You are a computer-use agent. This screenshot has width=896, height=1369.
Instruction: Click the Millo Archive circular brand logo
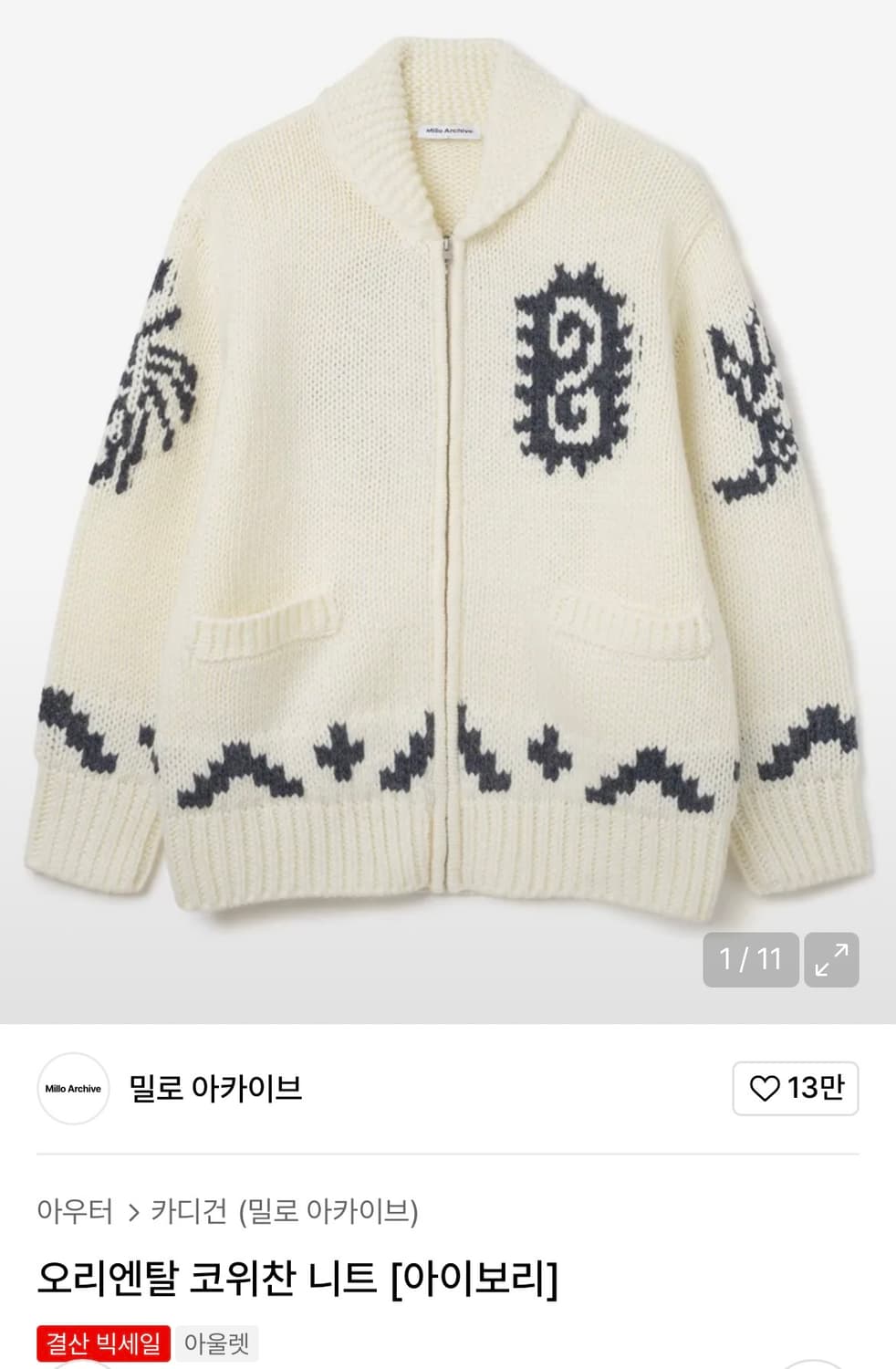[x=73, y=1088]
